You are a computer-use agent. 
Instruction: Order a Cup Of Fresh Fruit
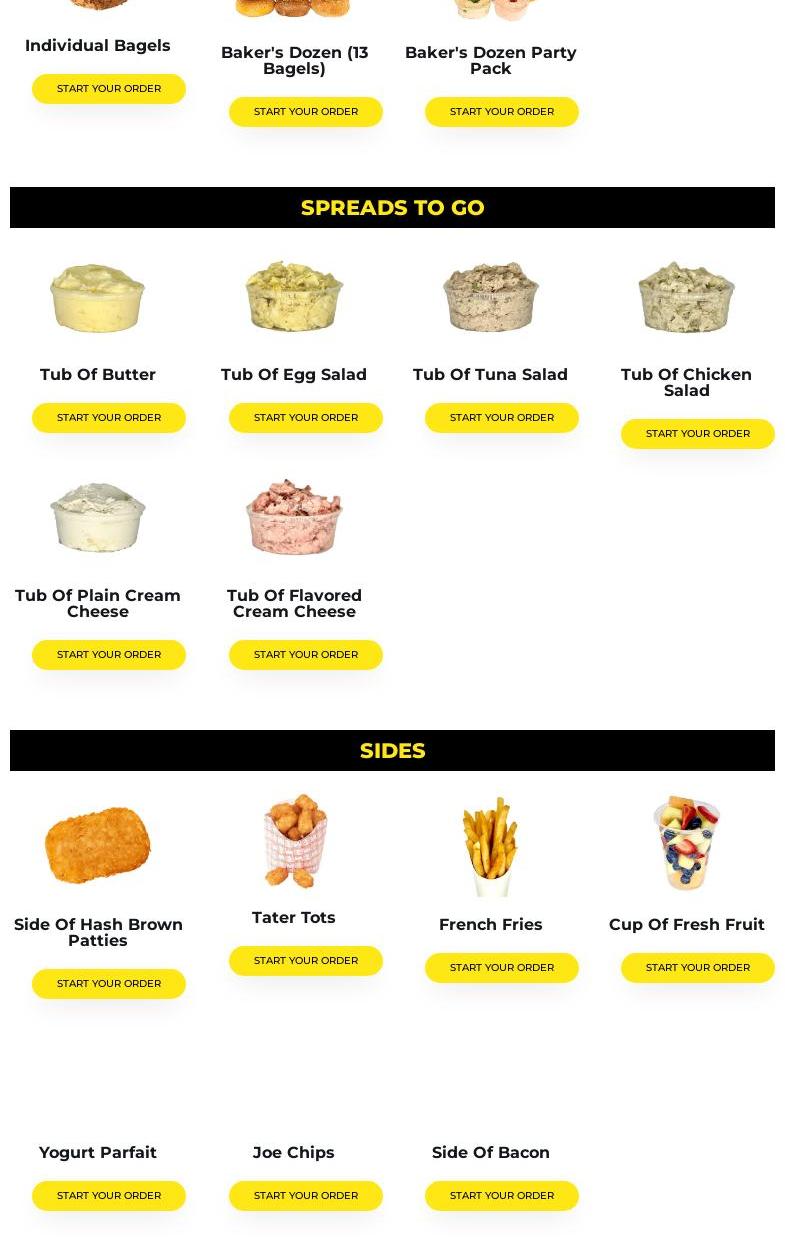[x=697, y=968]
